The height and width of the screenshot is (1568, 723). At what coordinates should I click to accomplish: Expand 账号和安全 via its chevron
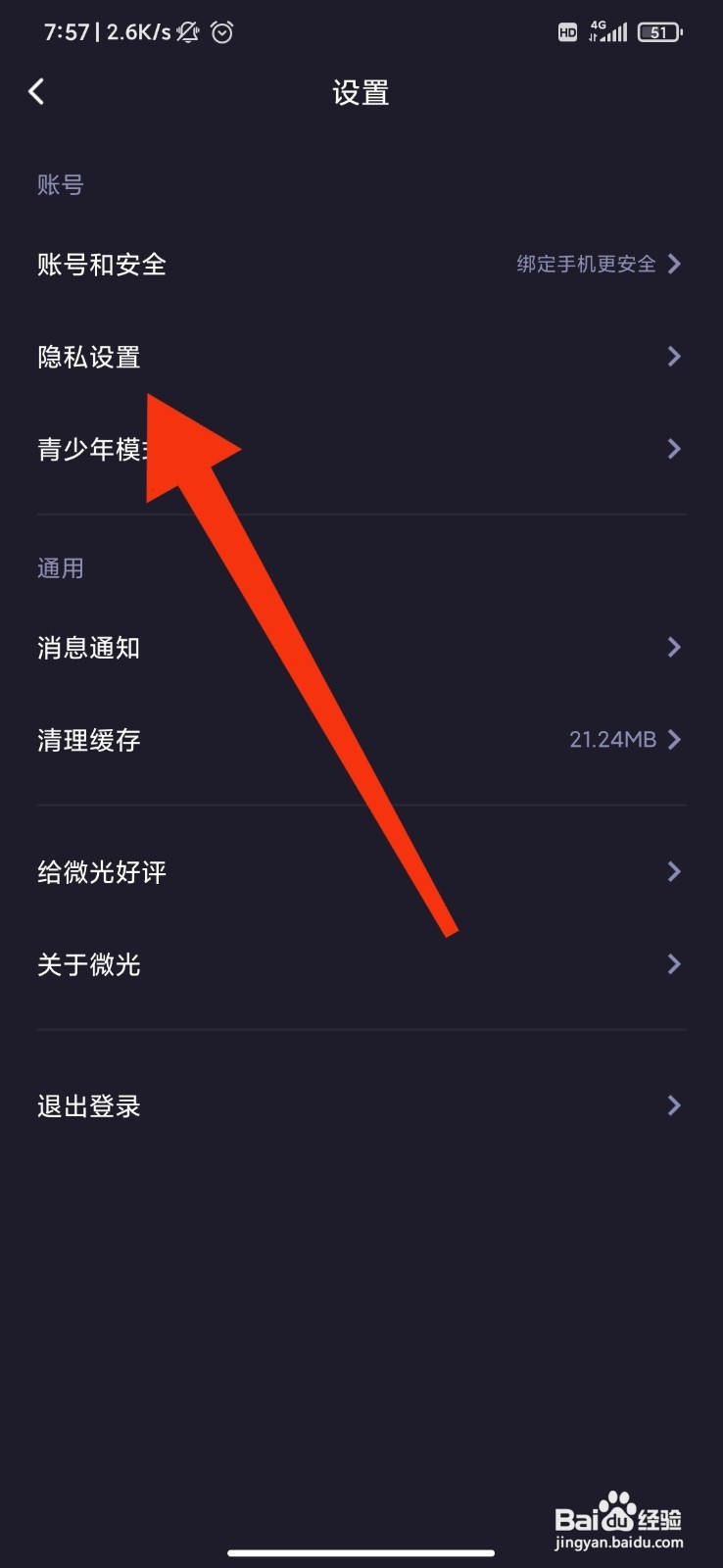pyautogui.click(x=674, y=264)
